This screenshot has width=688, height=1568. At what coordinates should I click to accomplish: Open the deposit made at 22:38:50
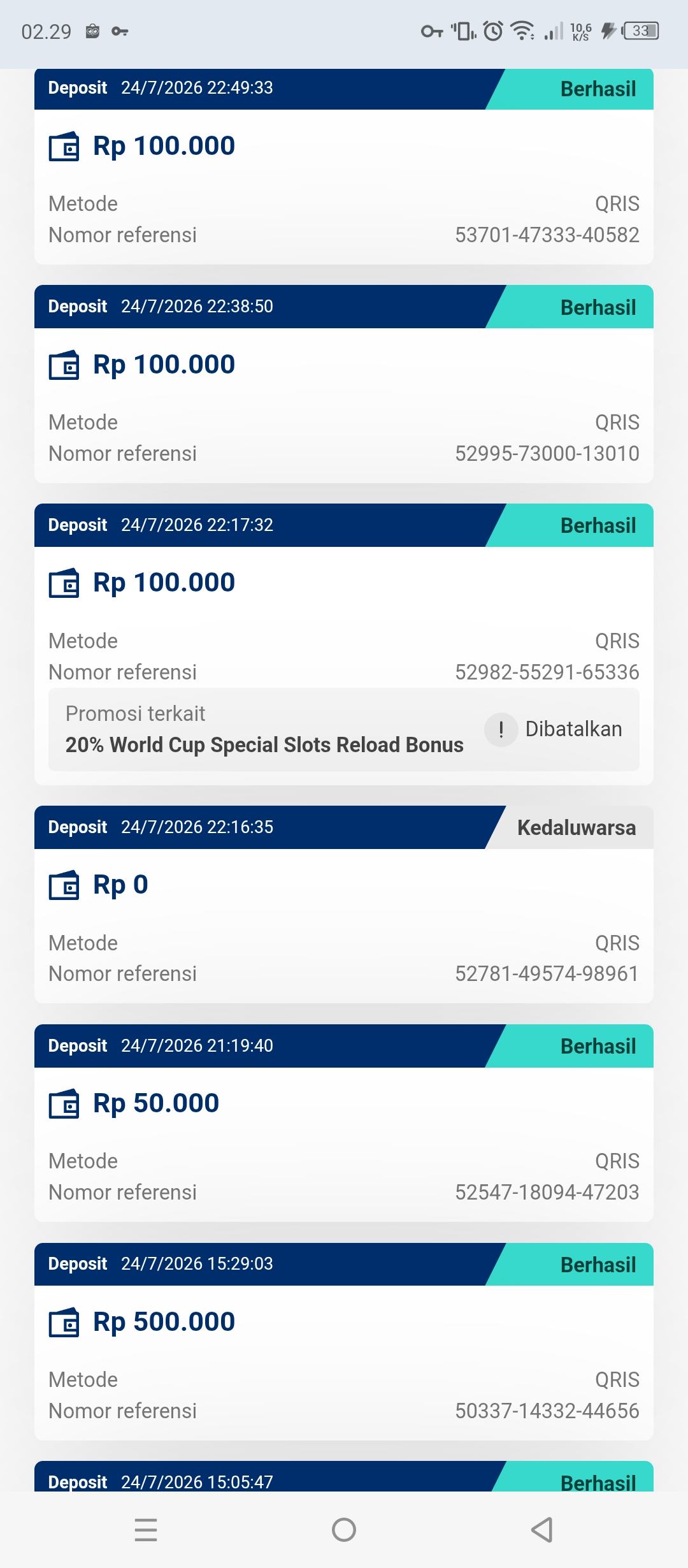[x=344, y=384]
